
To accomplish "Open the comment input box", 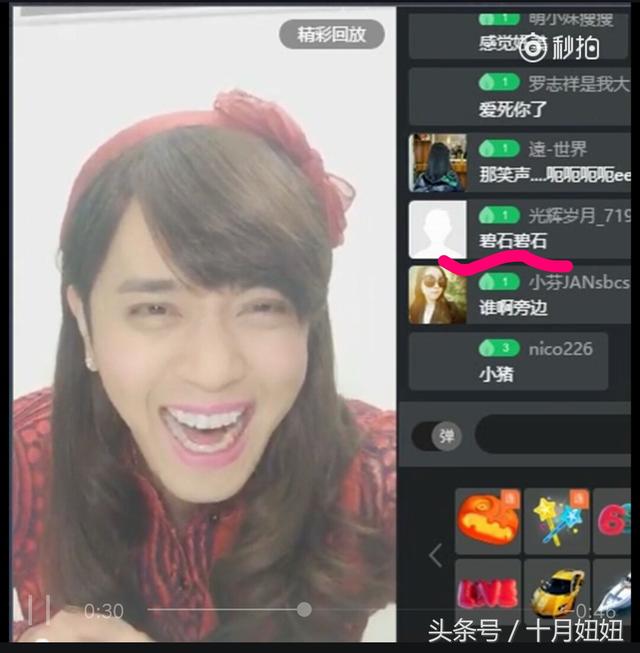I will [555, 436].
